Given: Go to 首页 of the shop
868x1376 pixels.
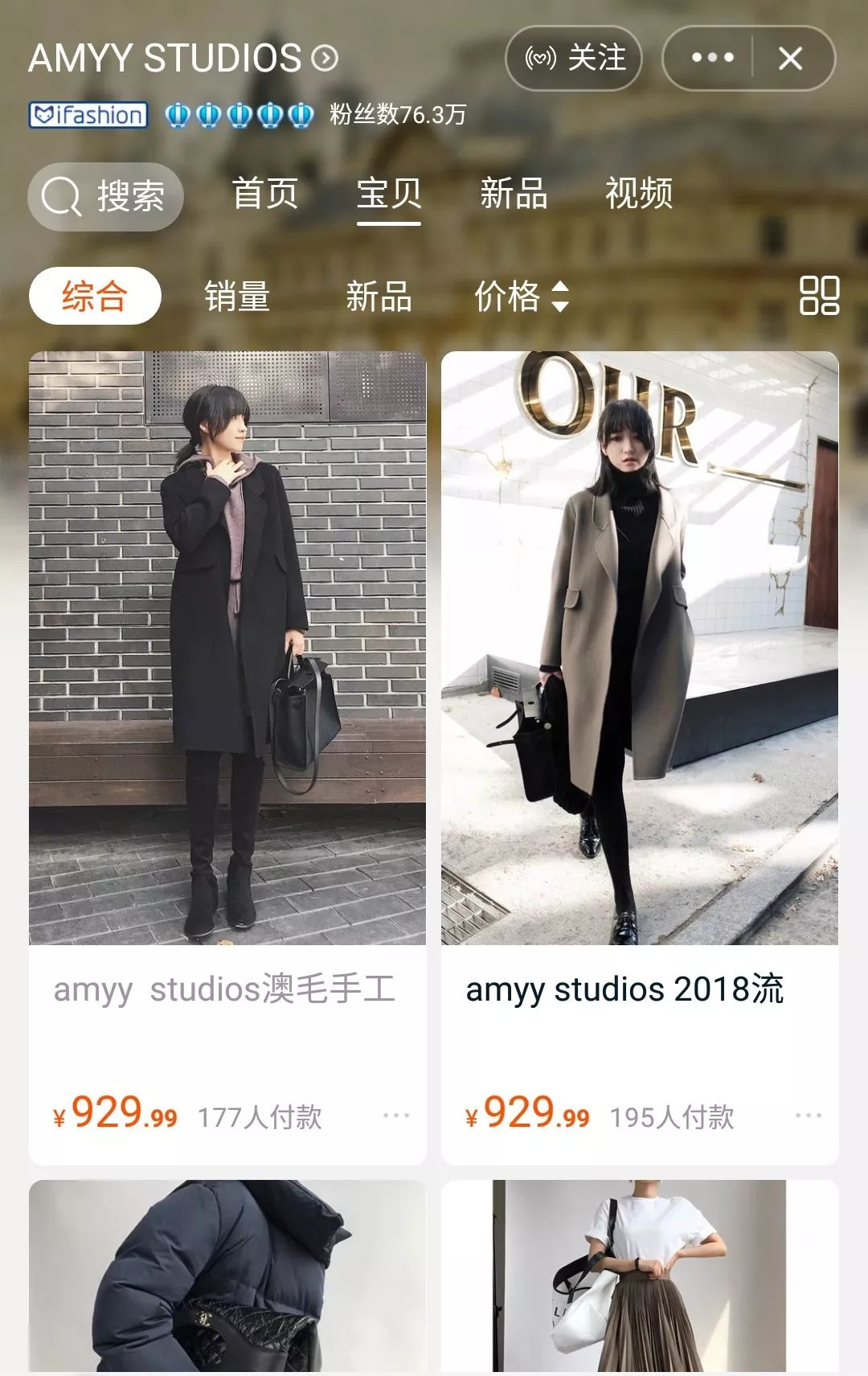Looking at the screenshot, I should [x=265, y=194].
